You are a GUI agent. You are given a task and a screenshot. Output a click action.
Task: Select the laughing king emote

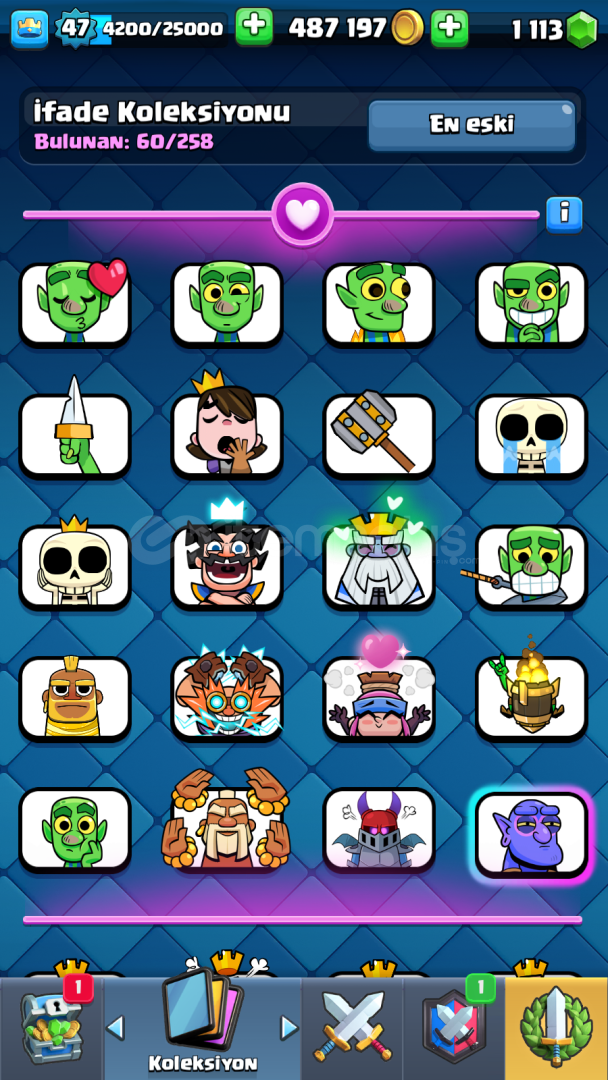(227, 561)
